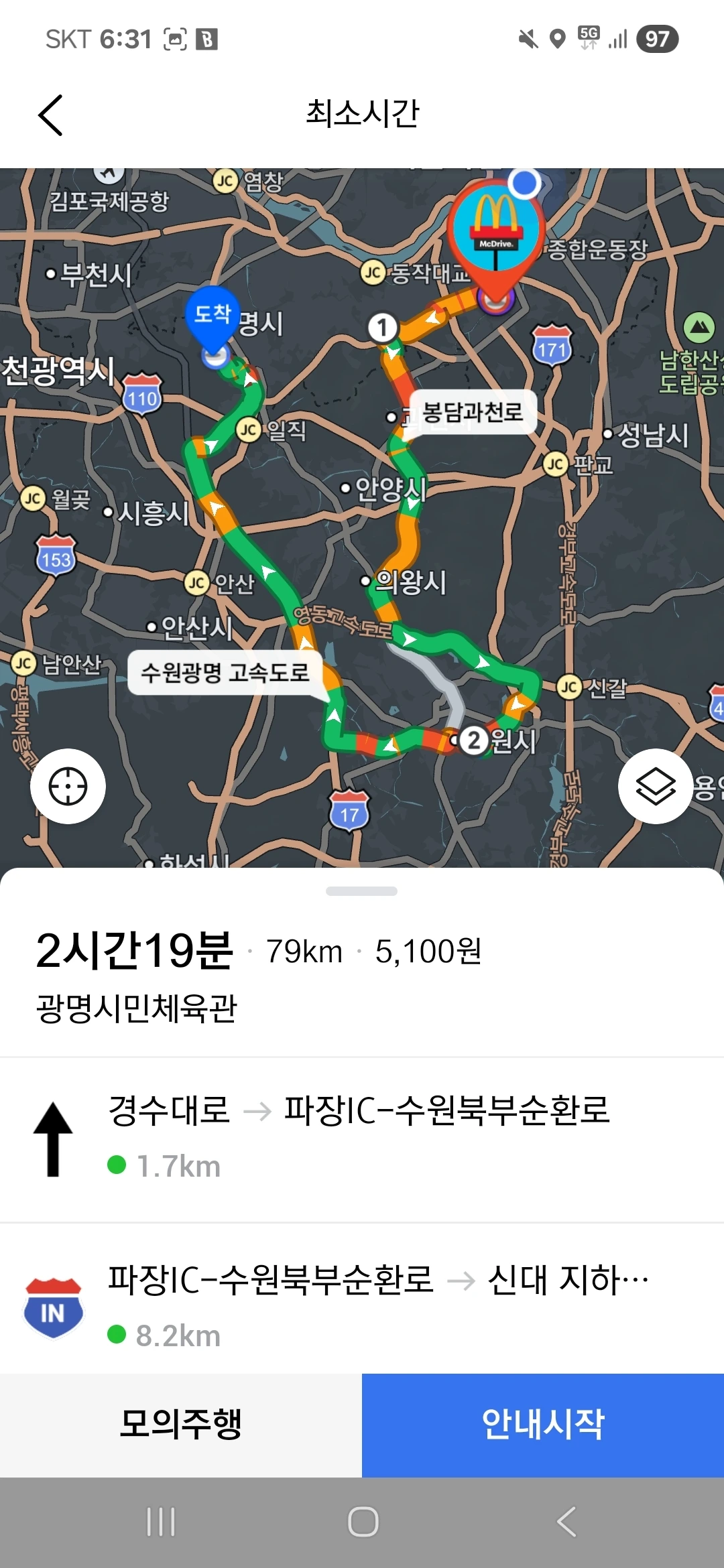Recenter map with the current location button
Image resolution: width=724 pixels, height=1568 pixels.
[68, 786]
